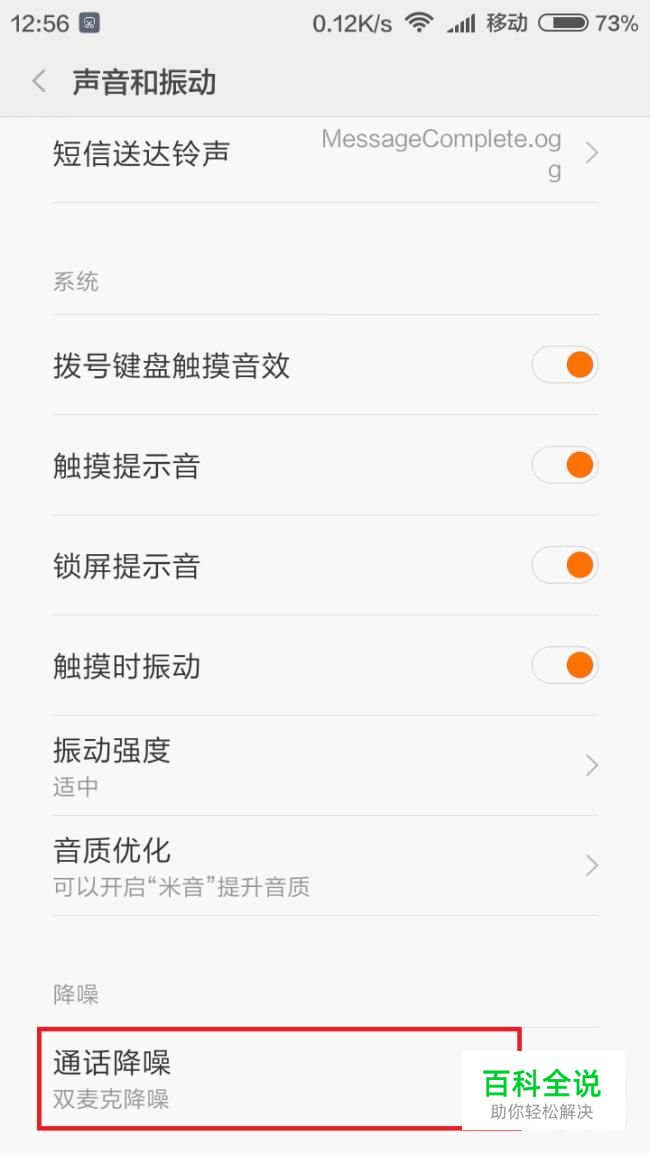Open 振动强度 setting
This screenshot has width=650, height=1155.
coord(325,765)
